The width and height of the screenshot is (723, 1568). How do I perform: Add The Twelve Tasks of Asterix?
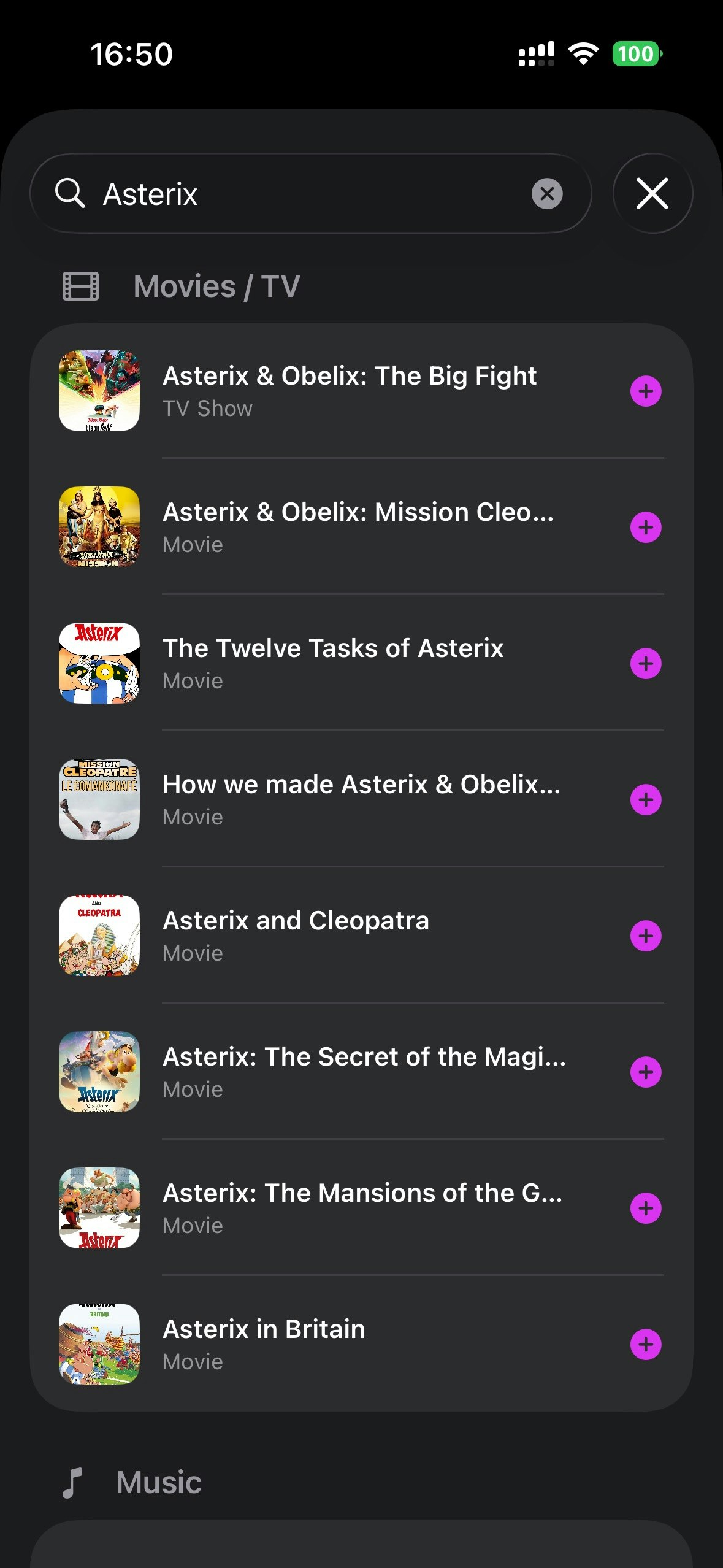point(646,664)
